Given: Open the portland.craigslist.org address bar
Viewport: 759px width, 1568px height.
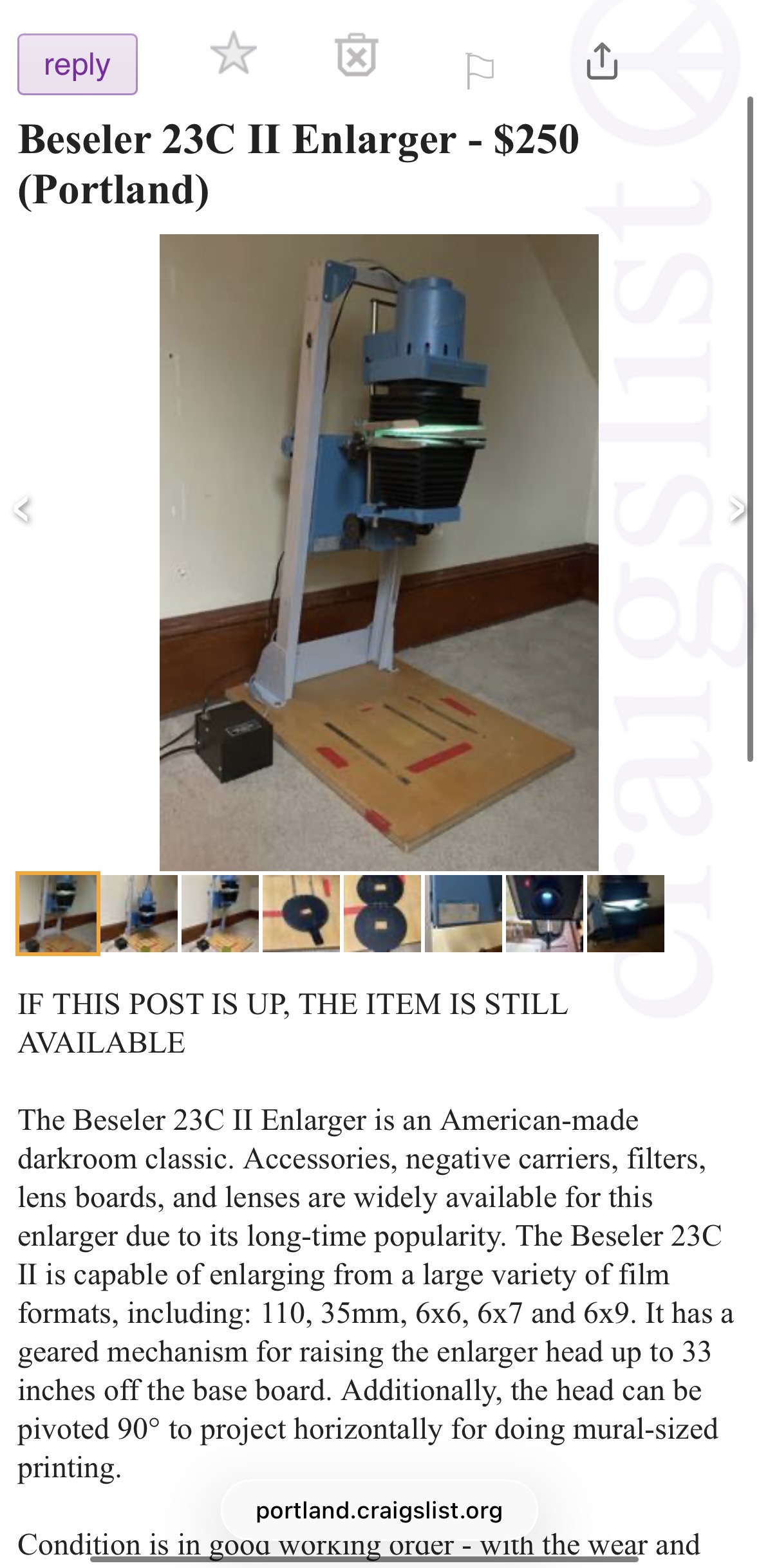Looking at the screenshot, I should pos(379,1510).
